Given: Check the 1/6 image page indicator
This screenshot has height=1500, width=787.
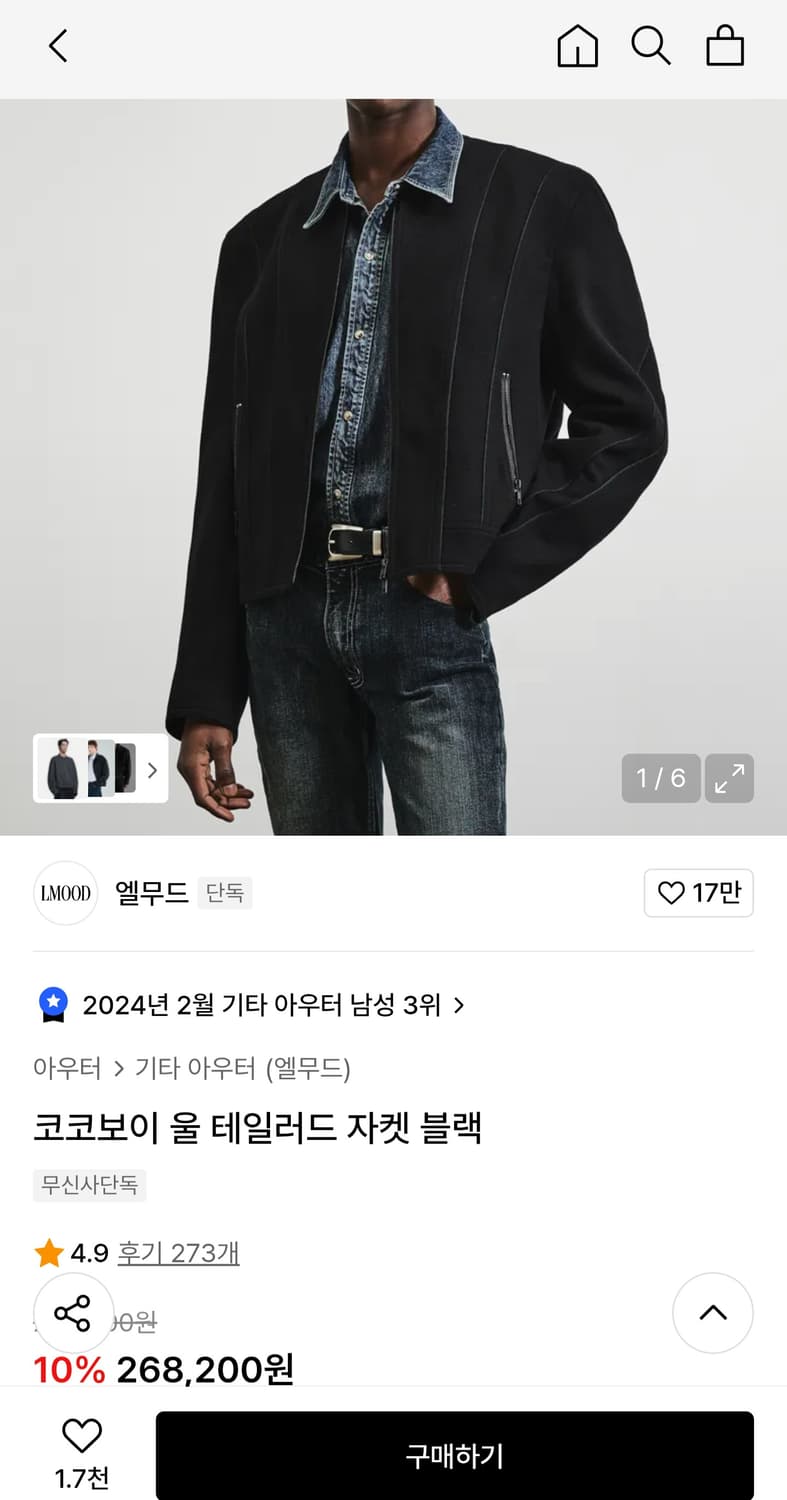Looking at the screenshot, I should [x=660, y=778].
